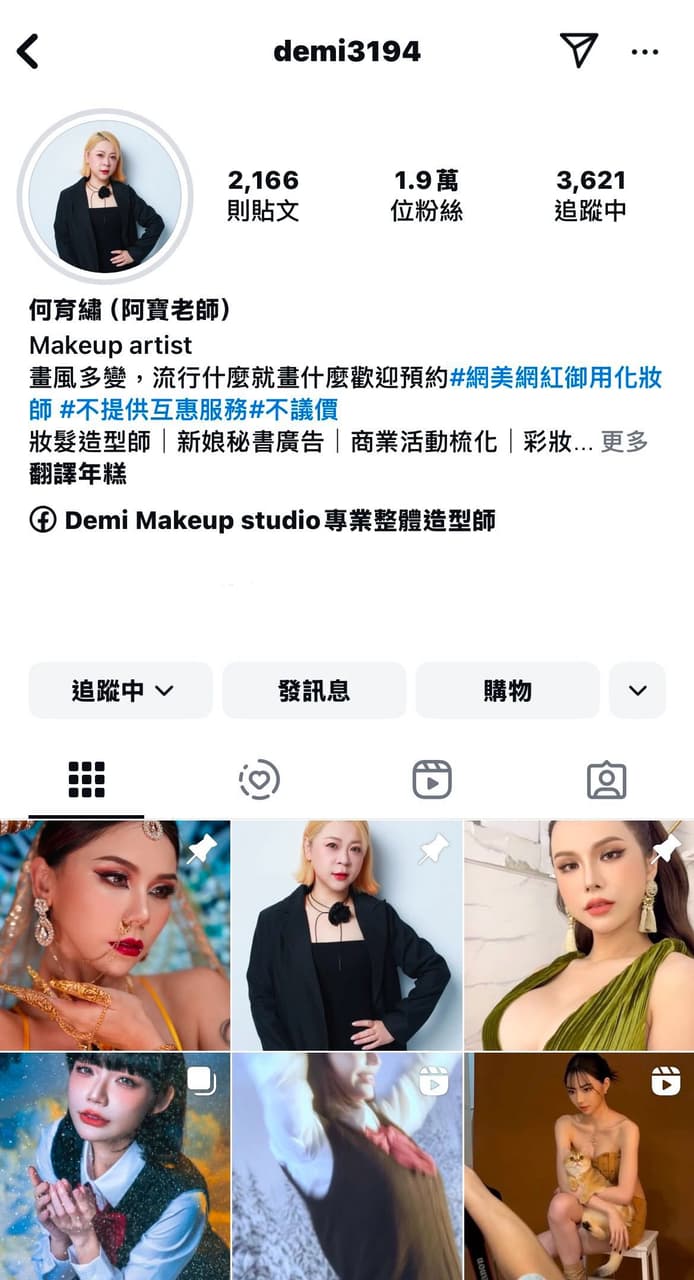694x1280 pixels.
Task: Open the 3,621 following list
Action: (590, 195)
